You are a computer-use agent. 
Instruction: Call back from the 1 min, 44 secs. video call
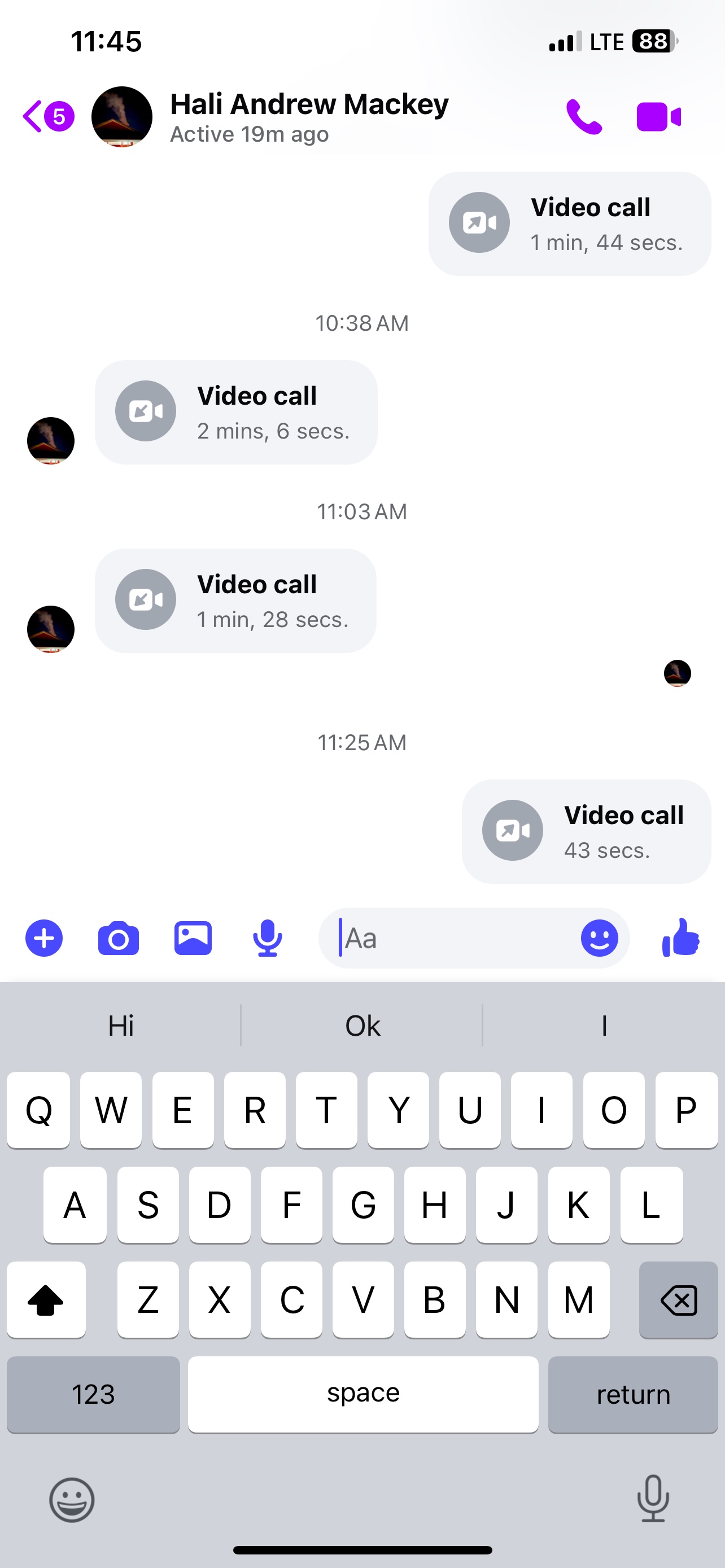[x=569, y=224]
